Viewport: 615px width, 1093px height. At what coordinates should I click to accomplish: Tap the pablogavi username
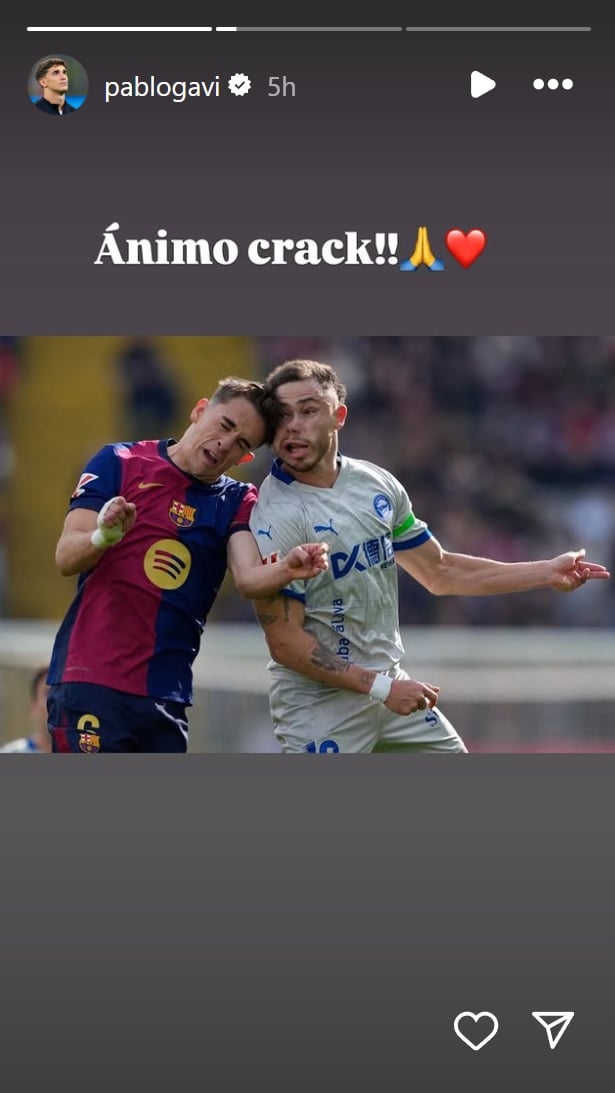pos(161,87)
